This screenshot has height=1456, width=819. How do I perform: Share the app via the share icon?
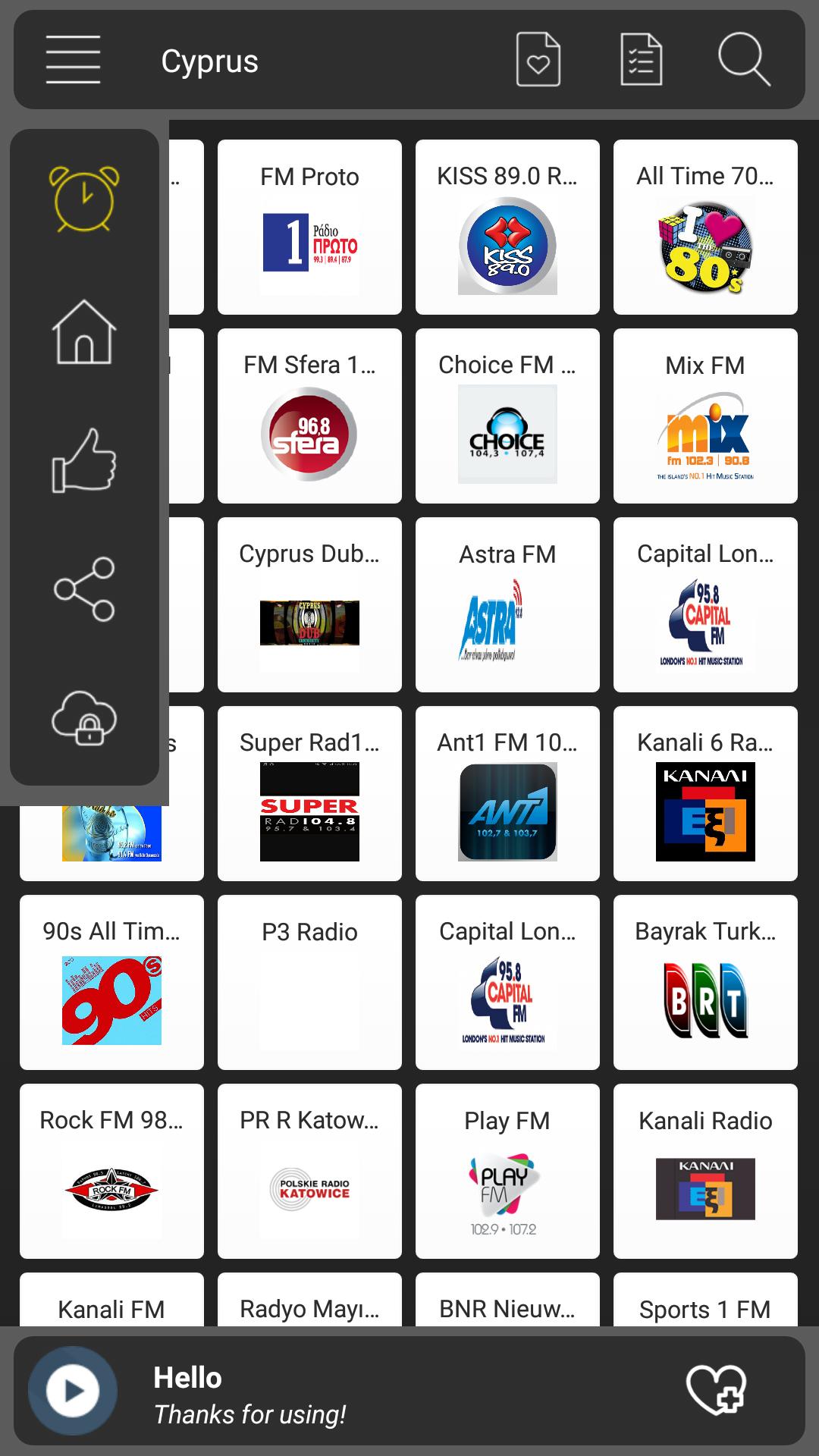coord(84,589)
